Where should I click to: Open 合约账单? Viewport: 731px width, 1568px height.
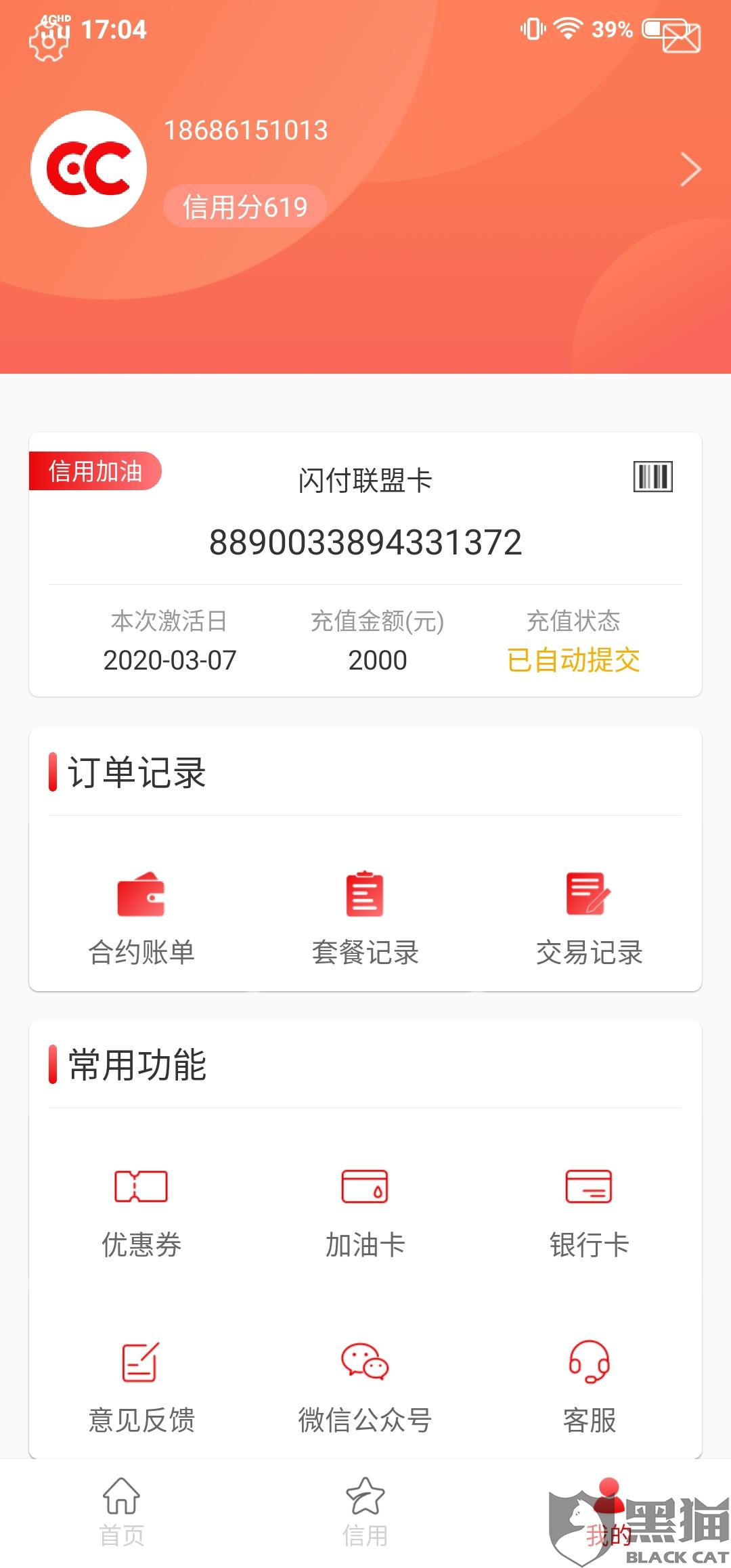(141, 917)
